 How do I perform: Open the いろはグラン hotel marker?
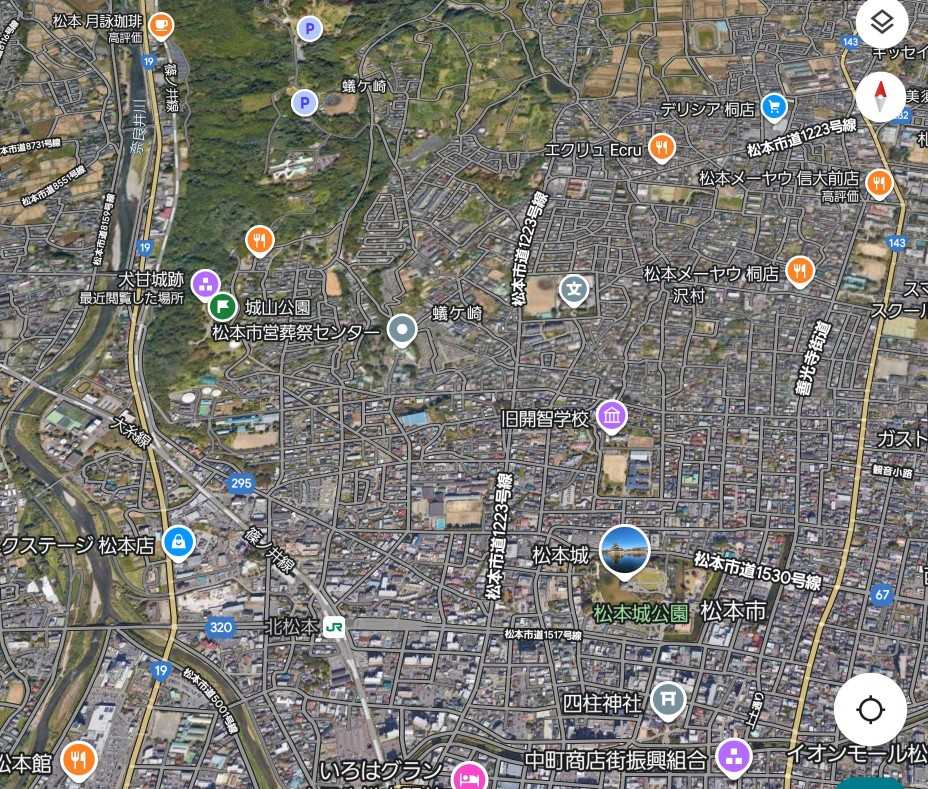coord(466,774)
